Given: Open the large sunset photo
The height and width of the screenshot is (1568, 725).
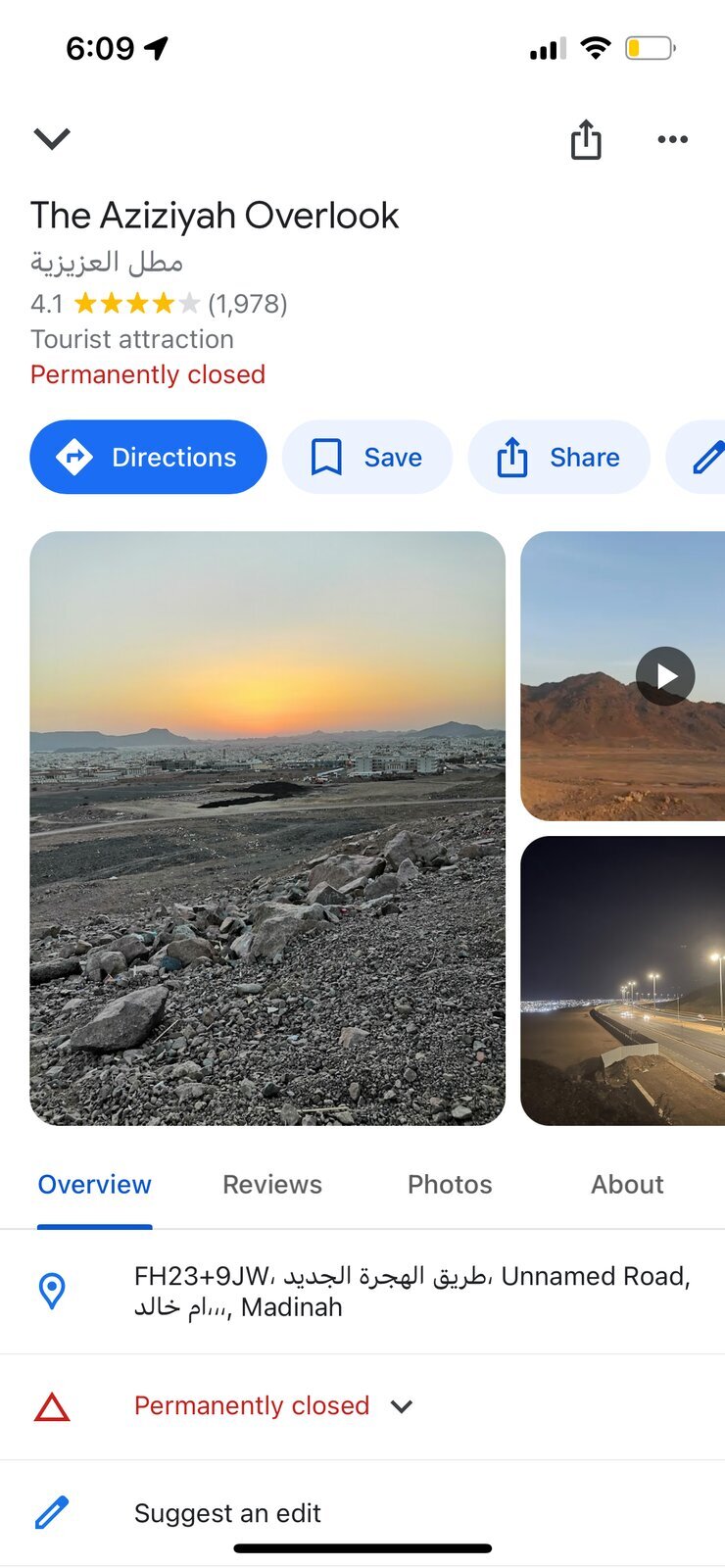Looking at the screenshot, I should click(267, 828).
